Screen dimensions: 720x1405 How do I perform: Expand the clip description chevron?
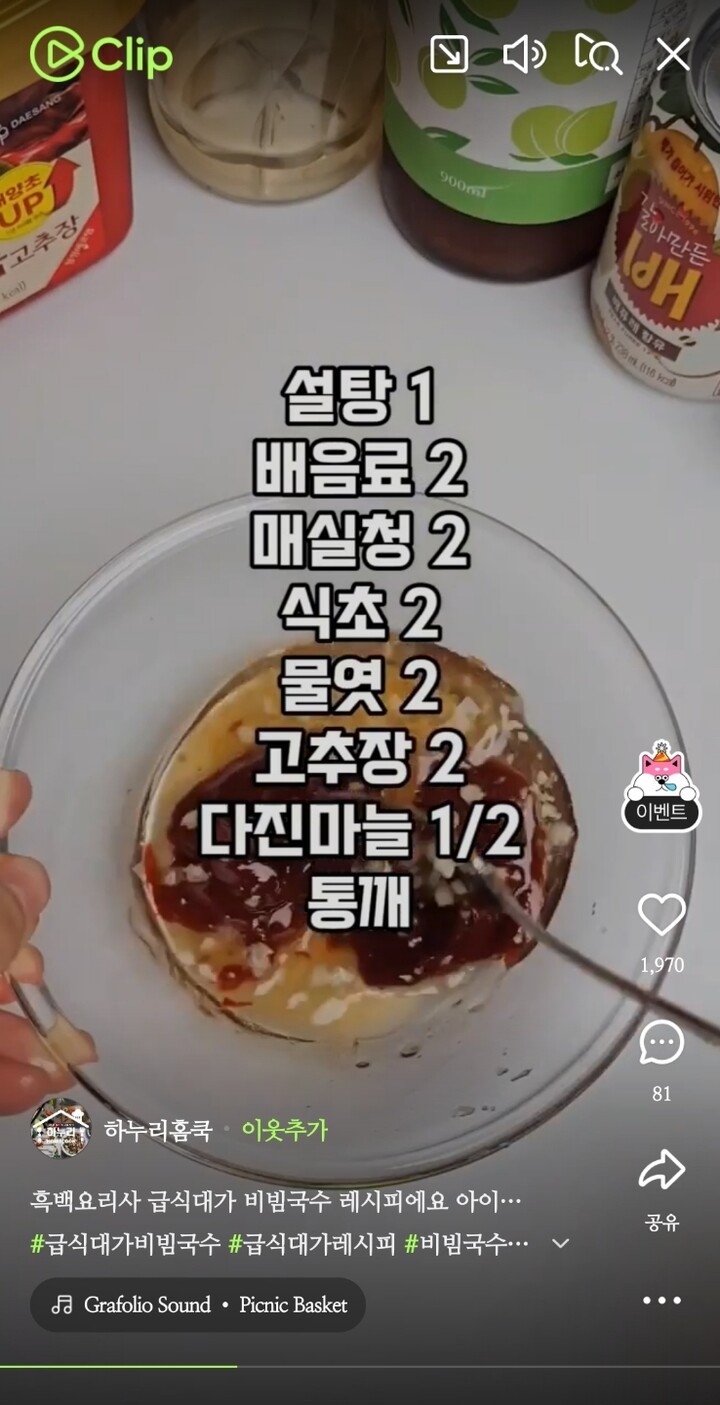pyautogui.click(x=561, y=1244)
